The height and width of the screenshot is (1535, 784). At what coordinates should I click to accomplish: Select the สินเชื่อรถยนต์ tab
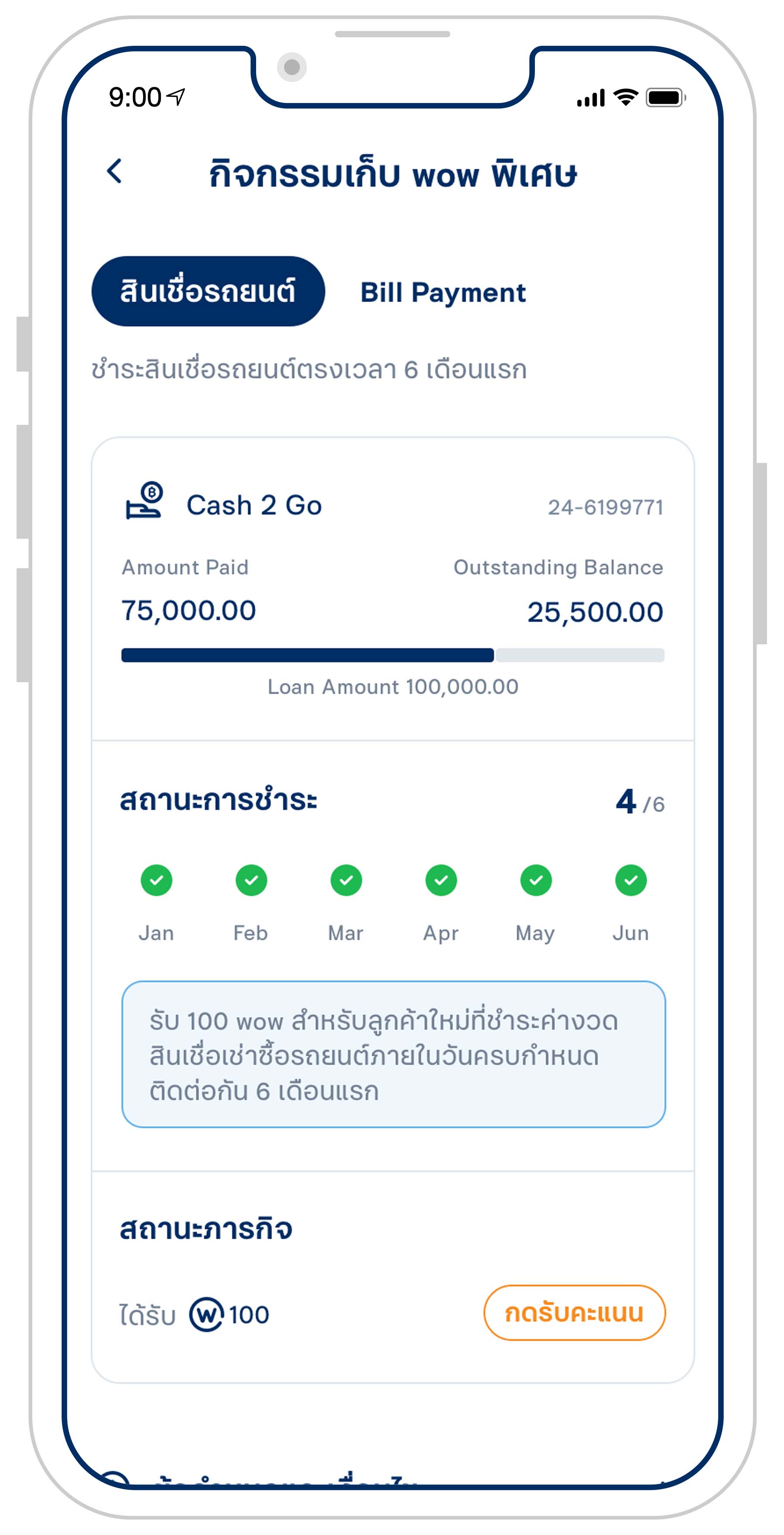[x=208, y=292]
